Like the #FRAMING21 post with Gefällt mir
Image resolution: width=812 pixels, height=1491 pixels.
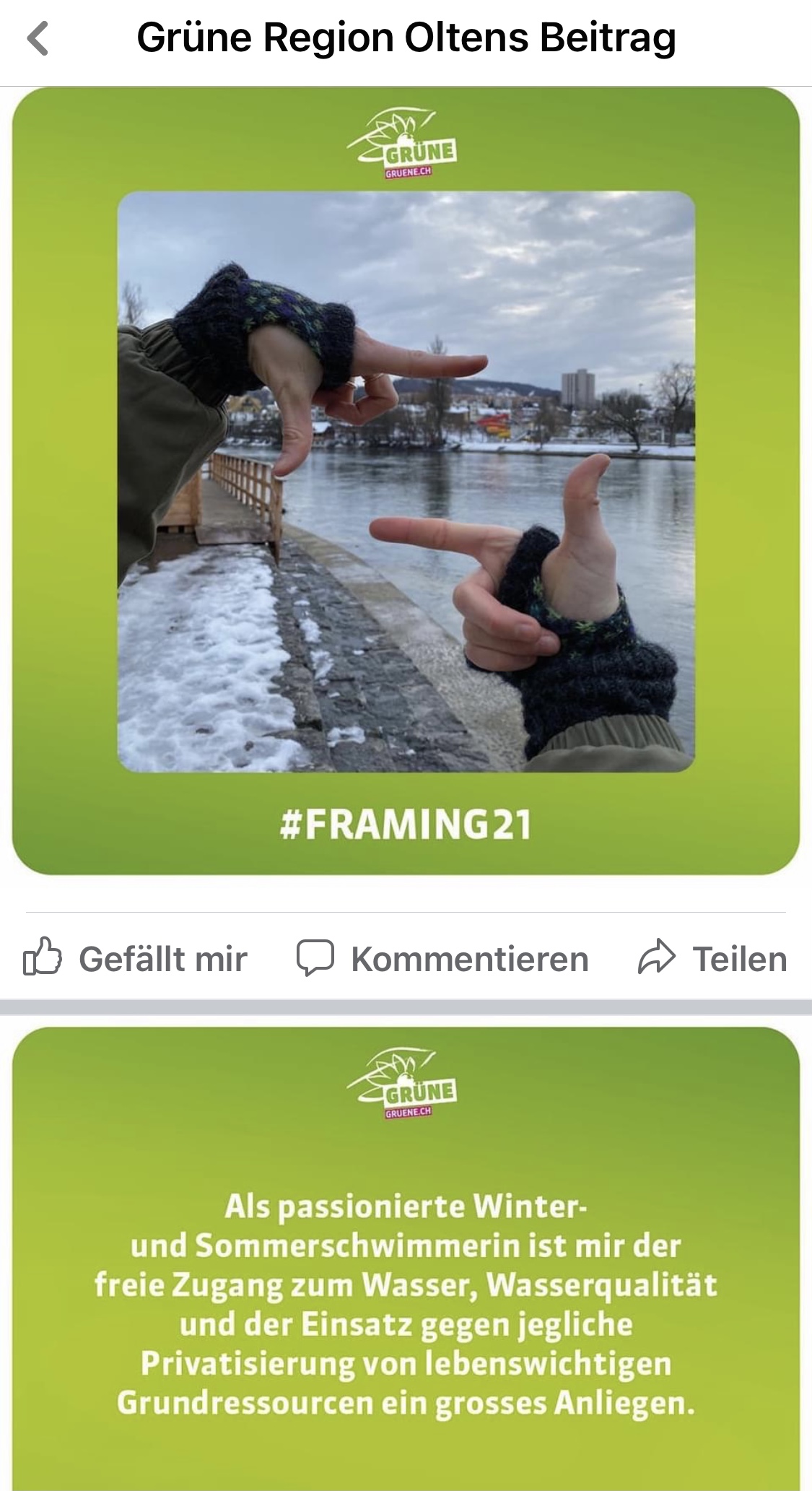pos(135,958)
